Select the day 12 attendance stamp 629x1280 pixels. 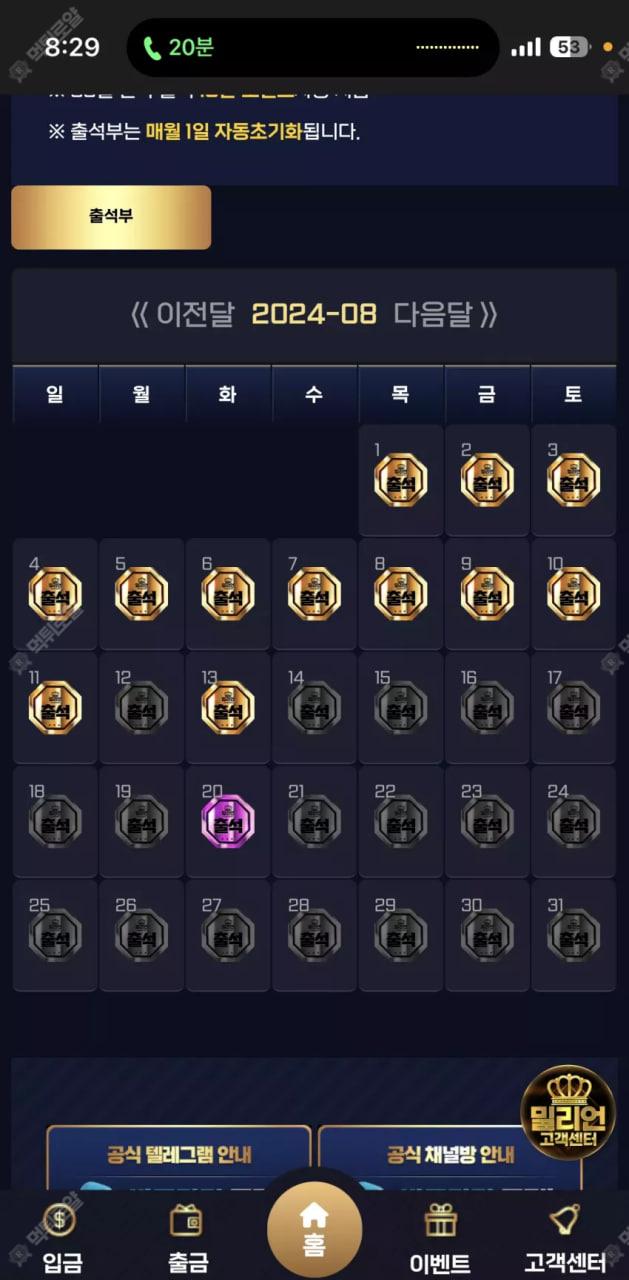[141, 708]
